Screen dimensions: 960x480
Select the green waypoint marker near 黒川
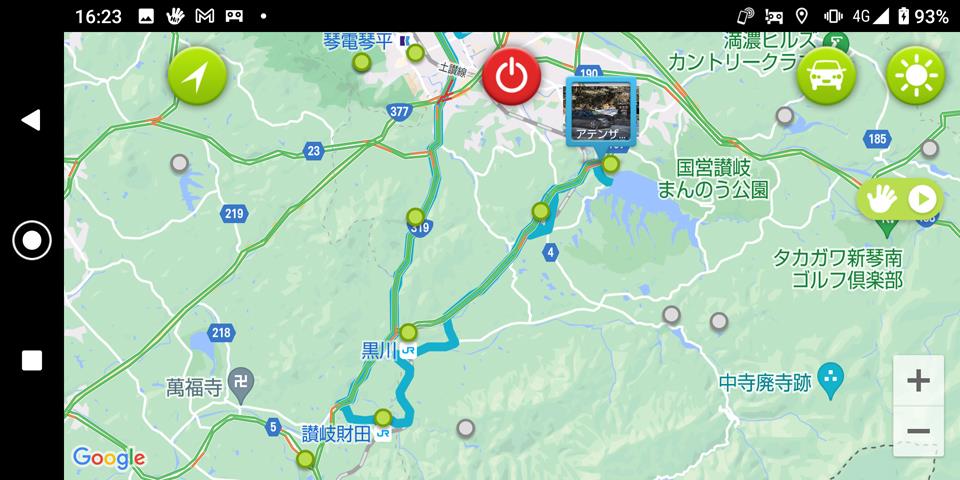click(x=408, y=332)
